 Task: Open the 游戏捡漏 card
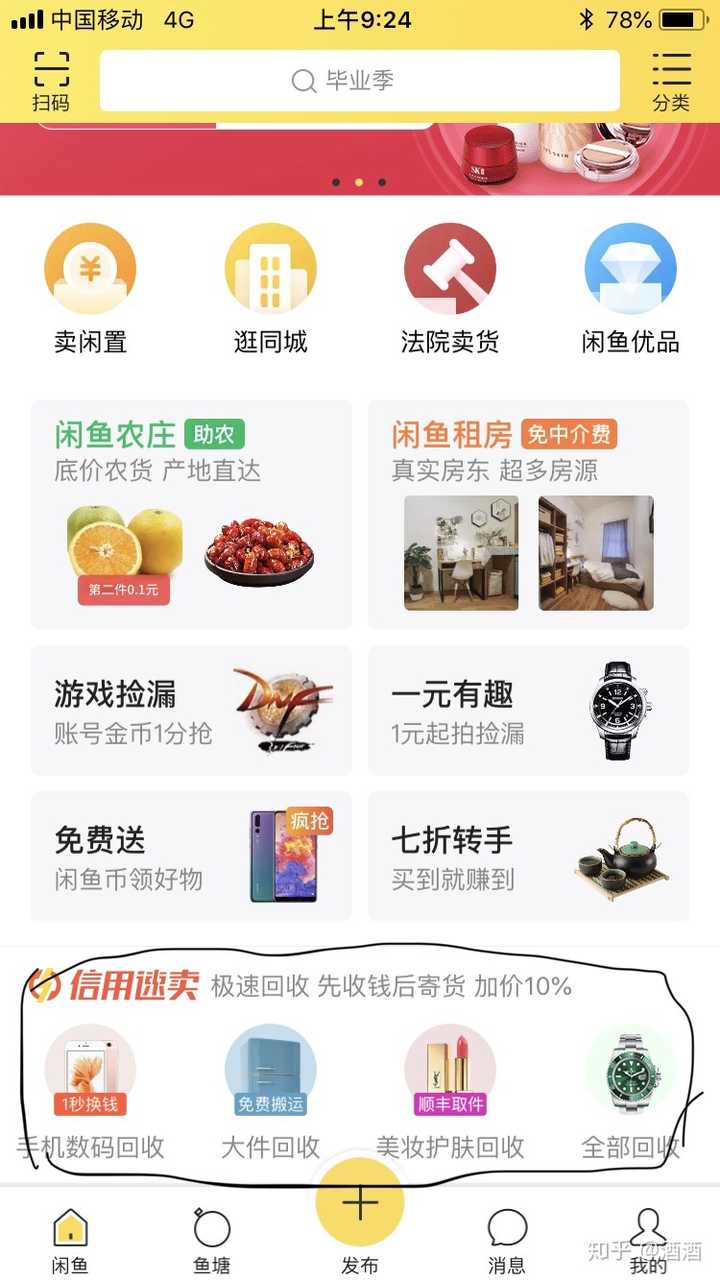tap(191, 710)
